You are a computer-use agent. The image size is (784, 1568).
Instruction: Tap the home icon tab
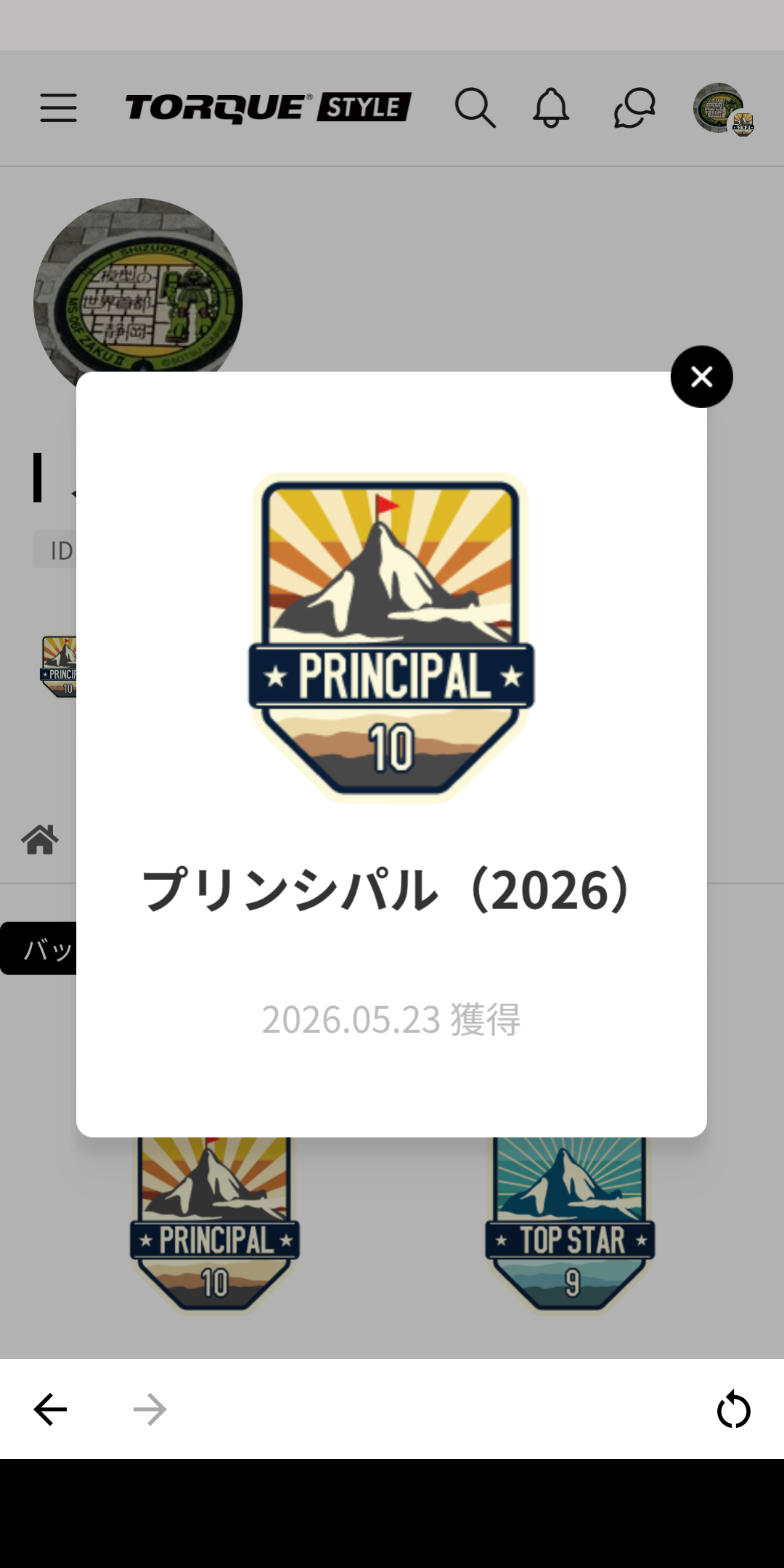40,840
